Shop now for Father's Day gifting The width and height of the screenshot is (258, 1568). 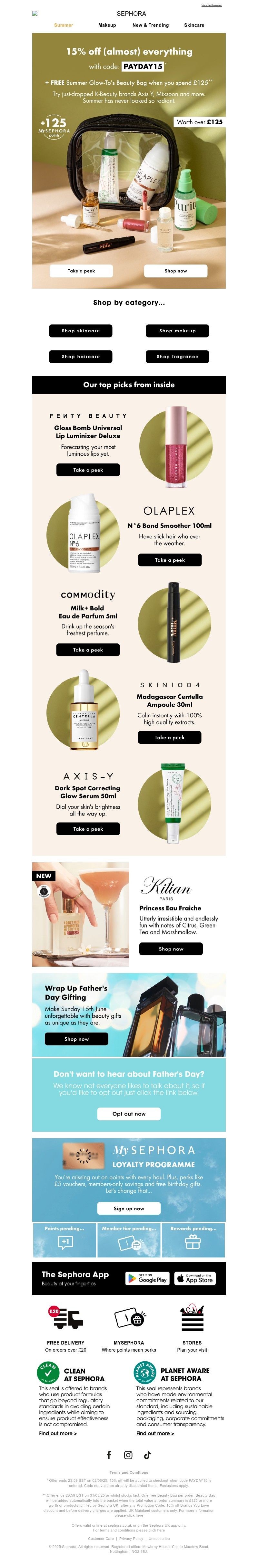point(77,1039)
